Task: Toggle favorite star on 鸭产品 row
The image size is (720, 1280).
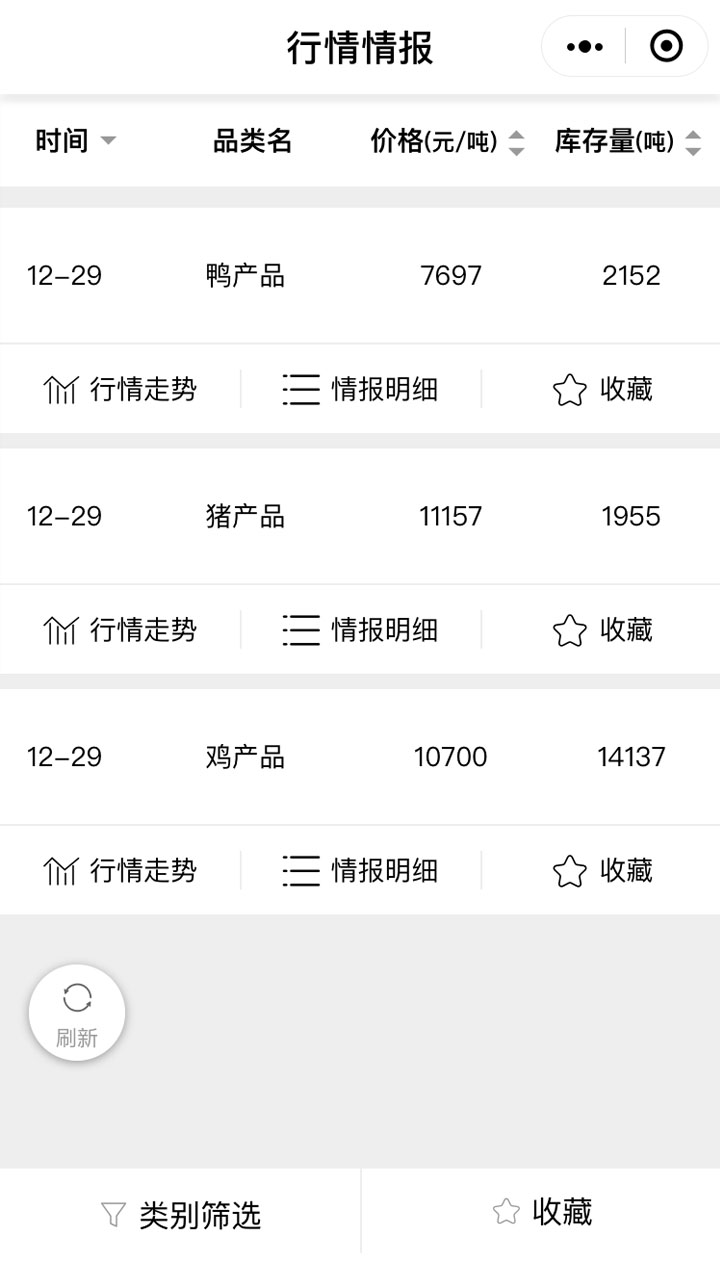Action: click(569, 391)
